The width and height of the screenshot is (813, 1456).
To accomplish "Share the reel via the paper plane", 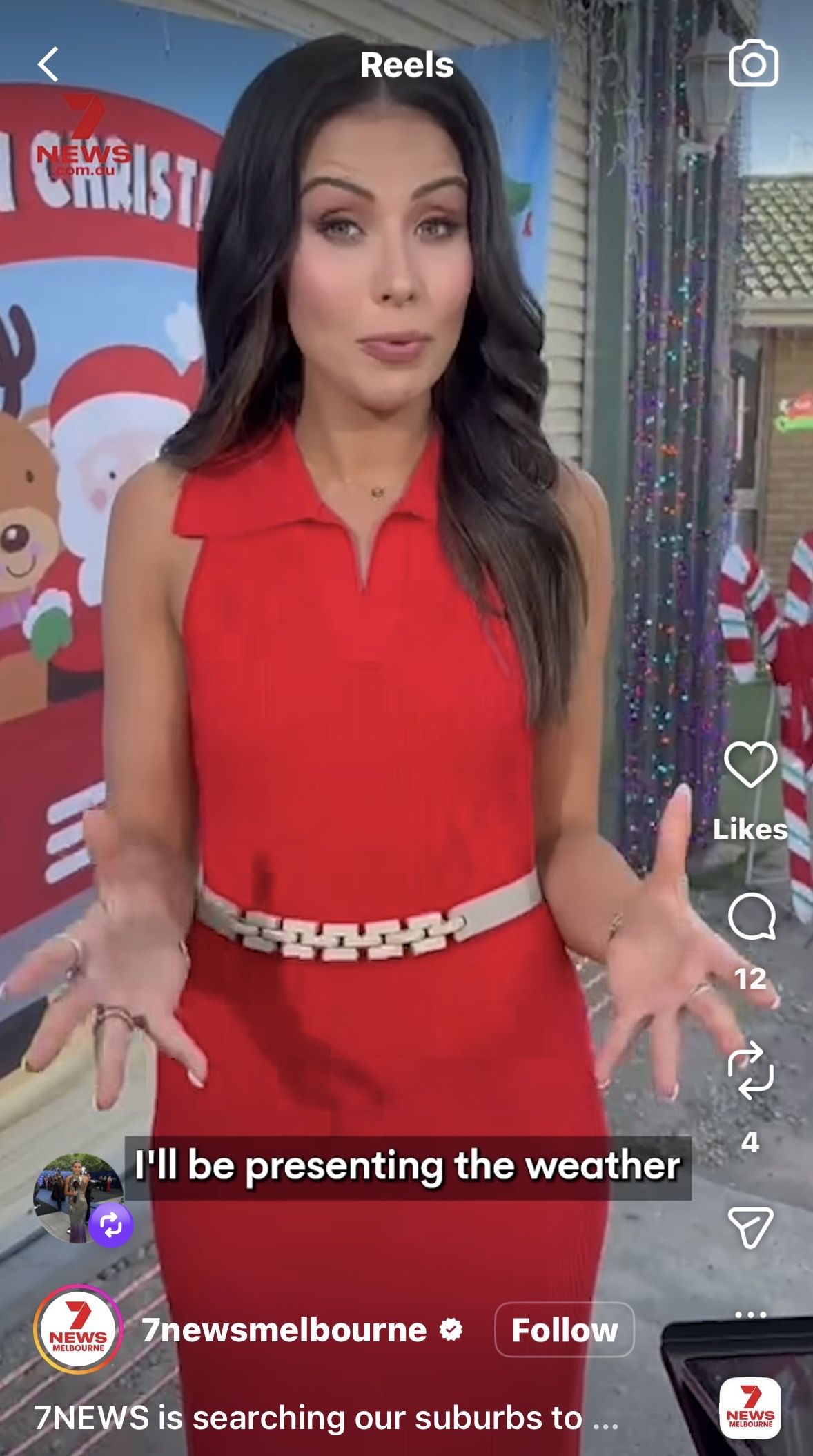I will pos(750,1227).
